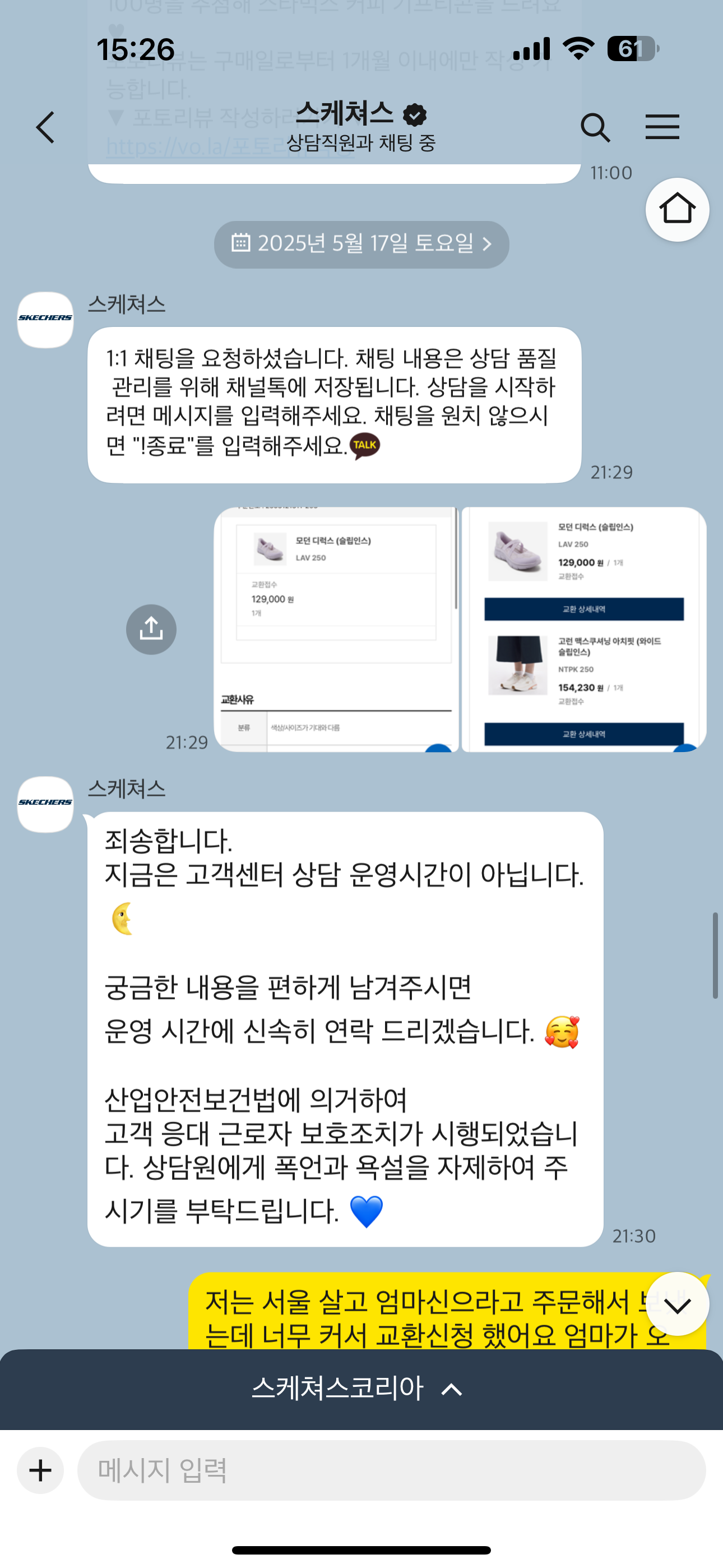This screenshot has width=723, height=1568.
Task: Share the sent order screenshots
Action: (x=151, y=629)
